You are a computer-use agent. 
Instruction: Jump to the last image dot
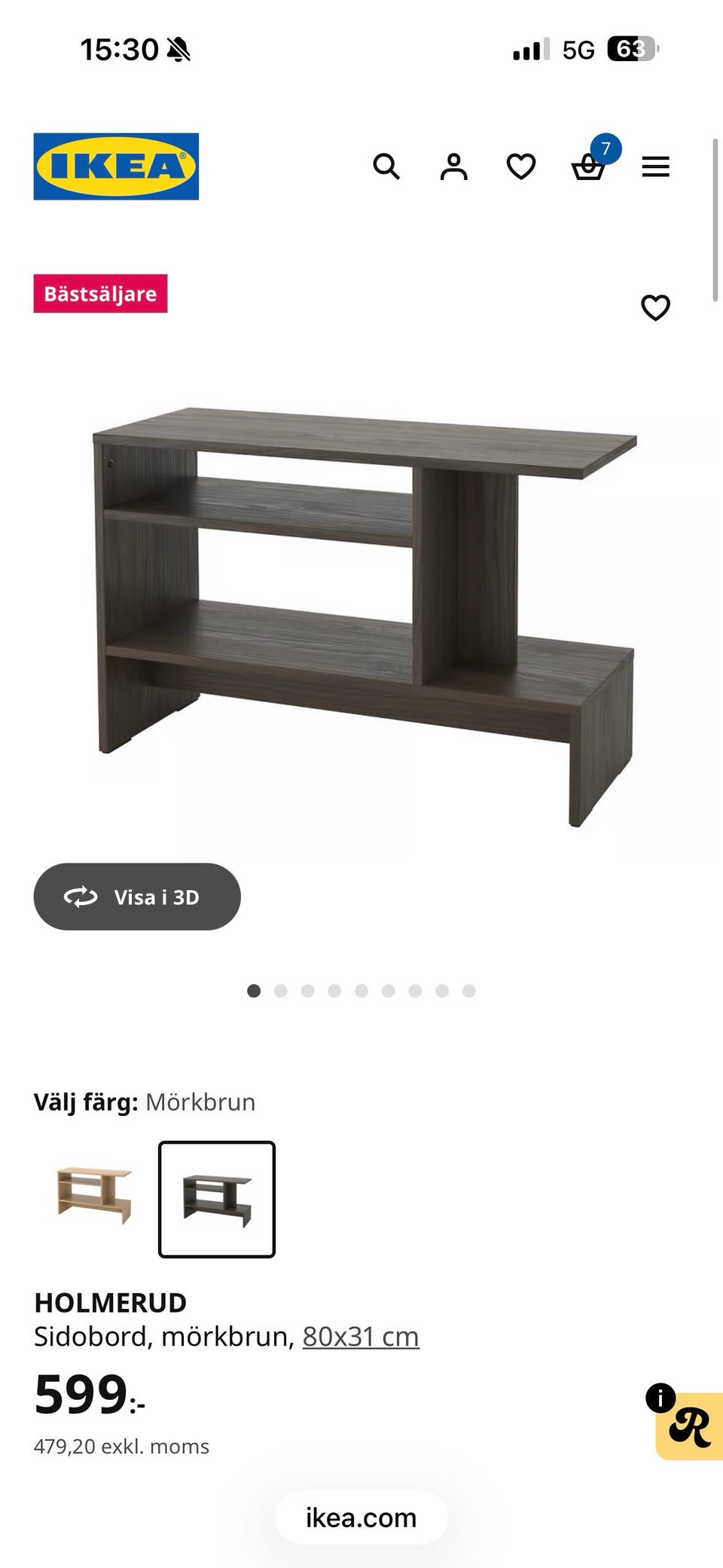pyautogui.click(x=469, y=992)
